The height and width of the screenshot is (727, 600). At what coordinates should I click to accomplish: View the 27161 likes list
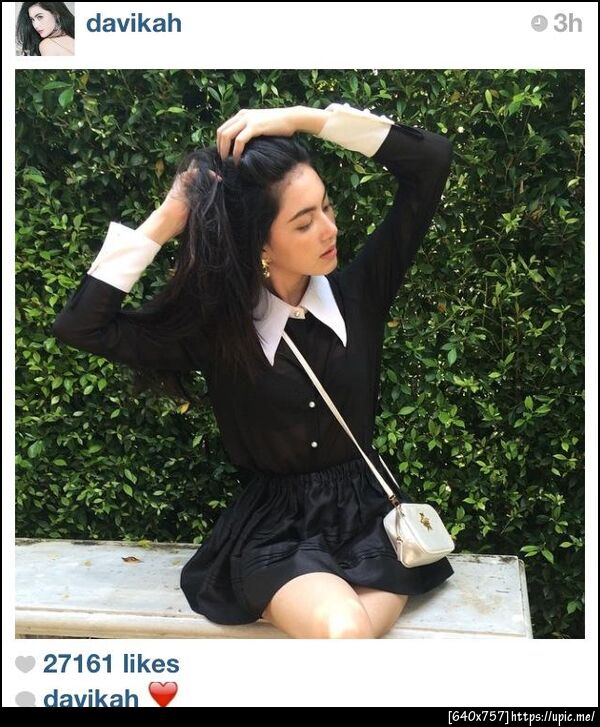coord(110,663)
